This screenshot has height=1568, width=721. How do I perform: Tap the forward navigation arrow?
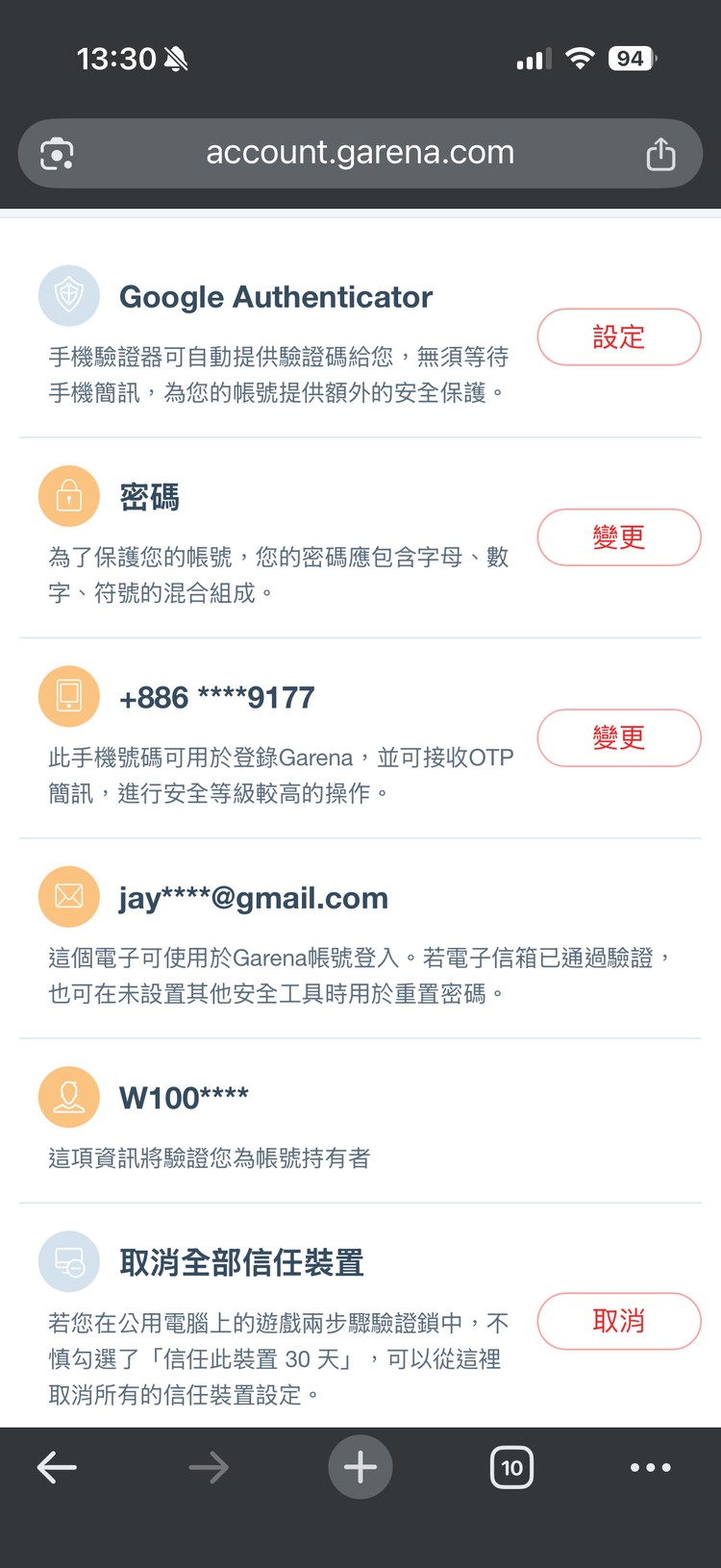coord(209,1467)
